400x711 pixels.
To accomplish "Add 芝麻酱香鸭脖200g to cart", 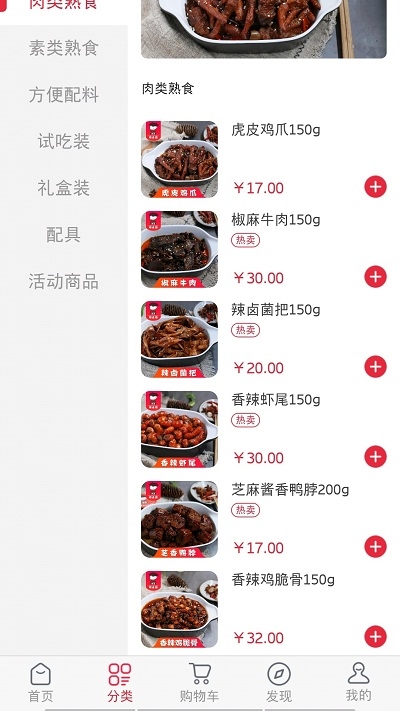I will (375, 547).
